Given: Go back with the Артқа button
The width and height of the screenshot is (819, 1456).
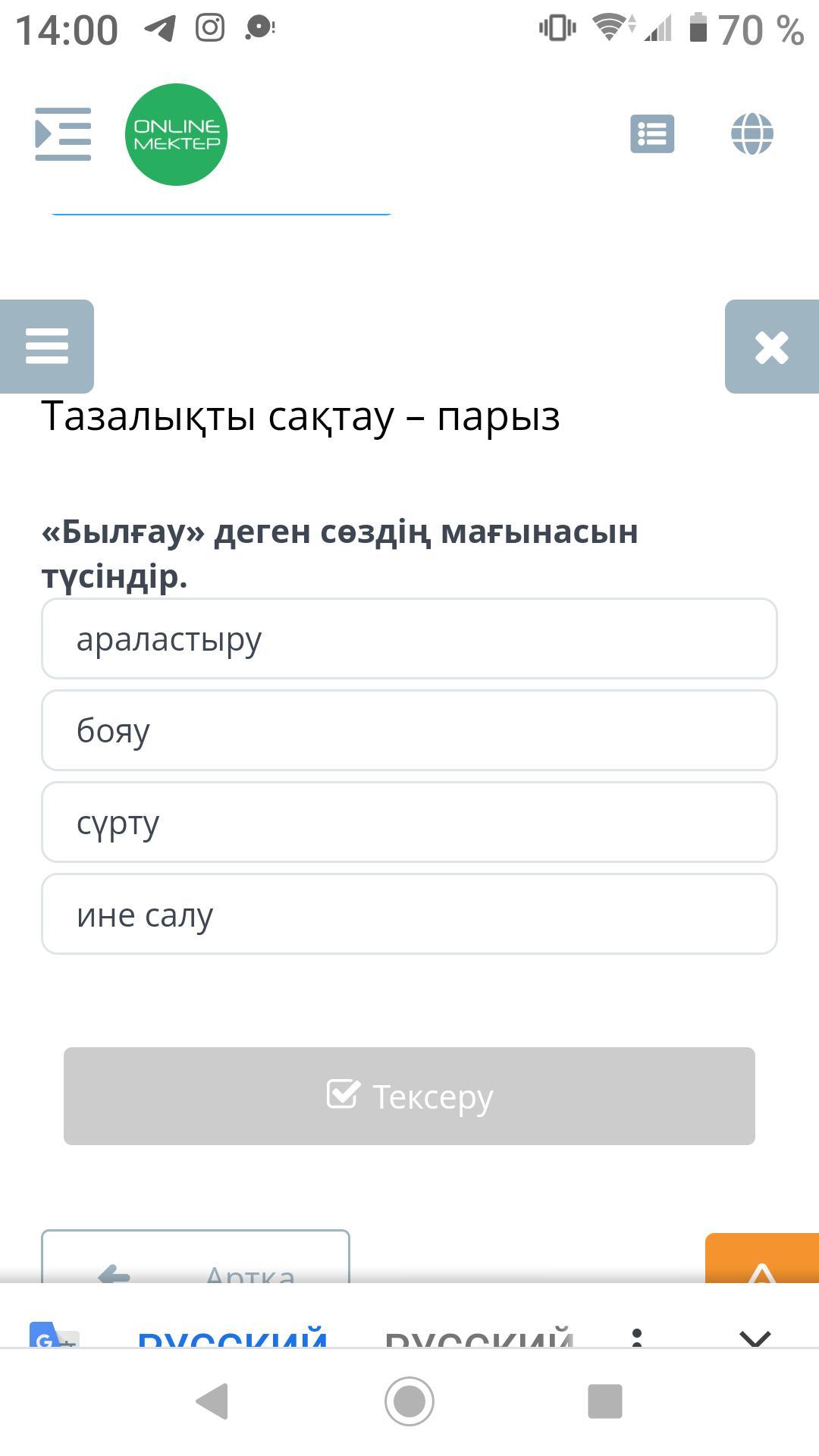Looking at the screenshot, I should [x=196, y=1257].
